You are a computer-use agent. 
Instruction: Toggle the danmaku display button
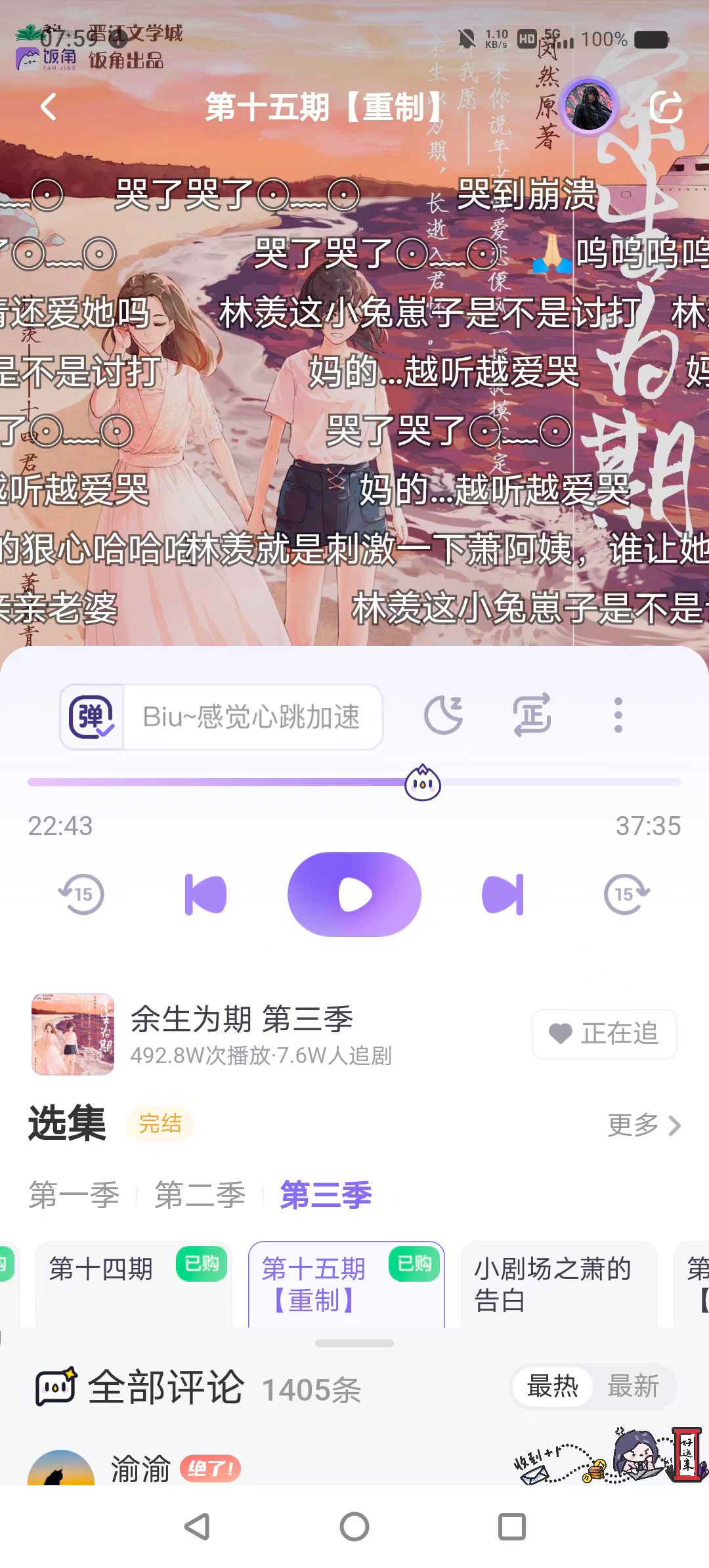(x=92, y=716)
